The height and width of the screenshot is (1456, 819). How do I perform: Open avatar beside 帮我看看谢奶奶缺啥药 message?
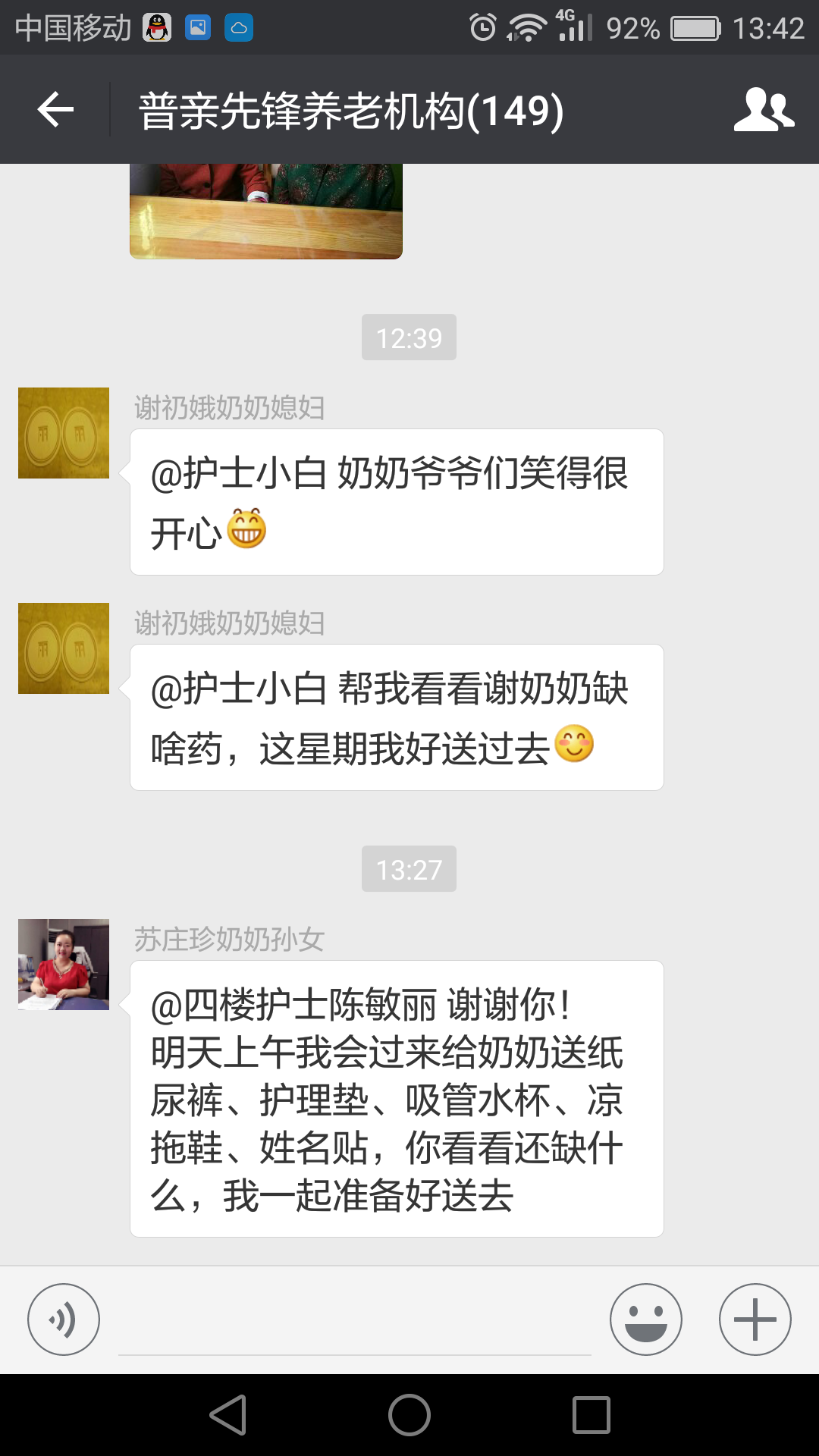point(64,648)
